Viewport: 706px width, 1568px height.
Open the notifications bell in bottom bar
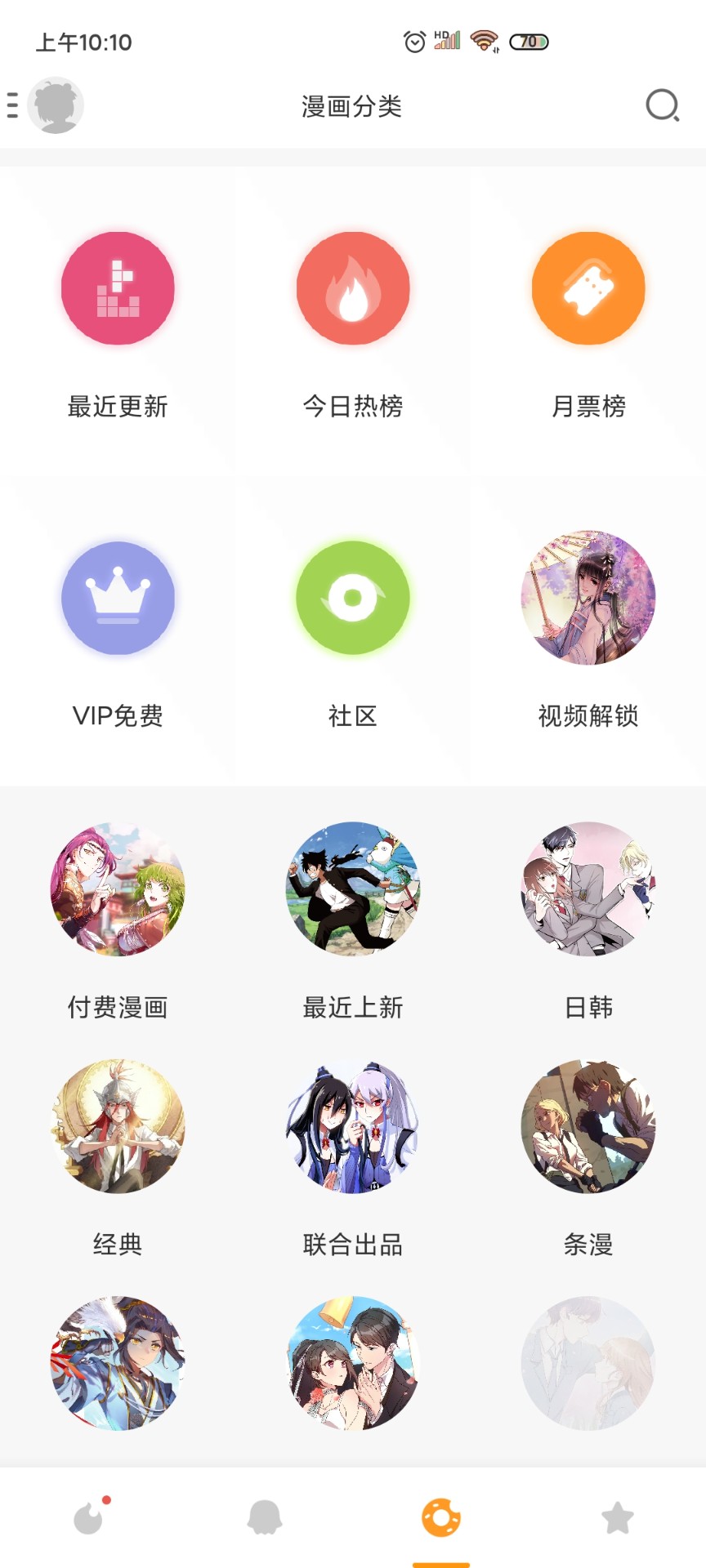click(x=264, y=1517)
